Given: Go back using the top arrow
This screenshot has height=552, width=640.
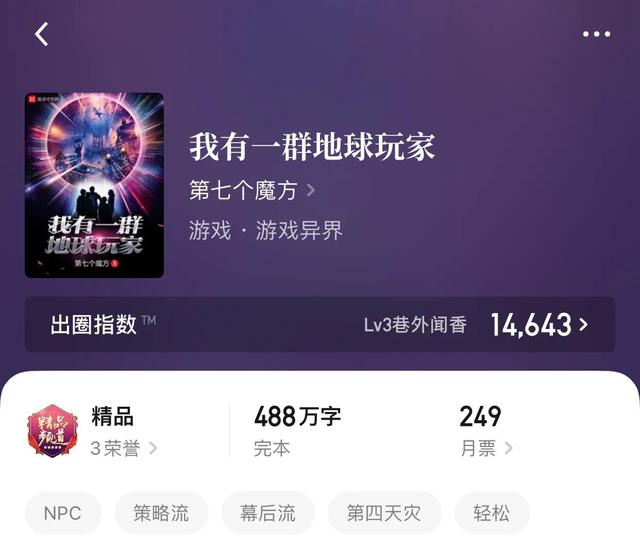Looking at the screenshot, I should click(x=42, y=34).
